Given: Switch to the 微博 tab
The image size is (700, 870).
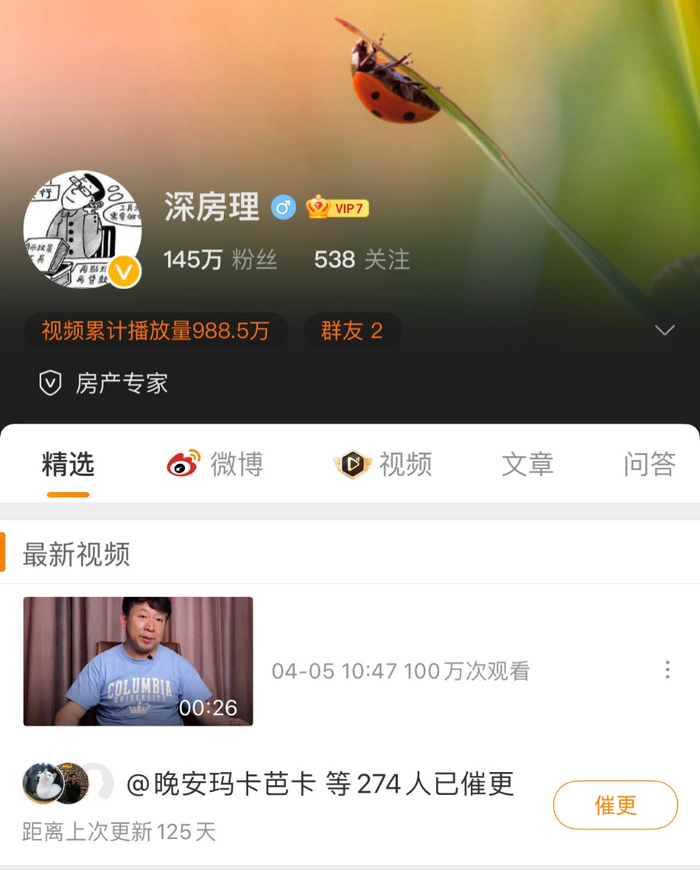Looking at the screenshot, I should coord(216,464).
